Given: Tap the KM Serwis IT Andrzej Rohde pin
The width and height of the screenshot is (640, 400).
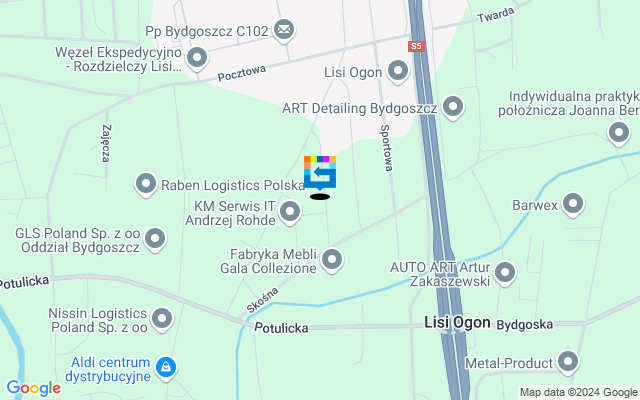Looking at the screenshot, I should [x=290, y=211].
